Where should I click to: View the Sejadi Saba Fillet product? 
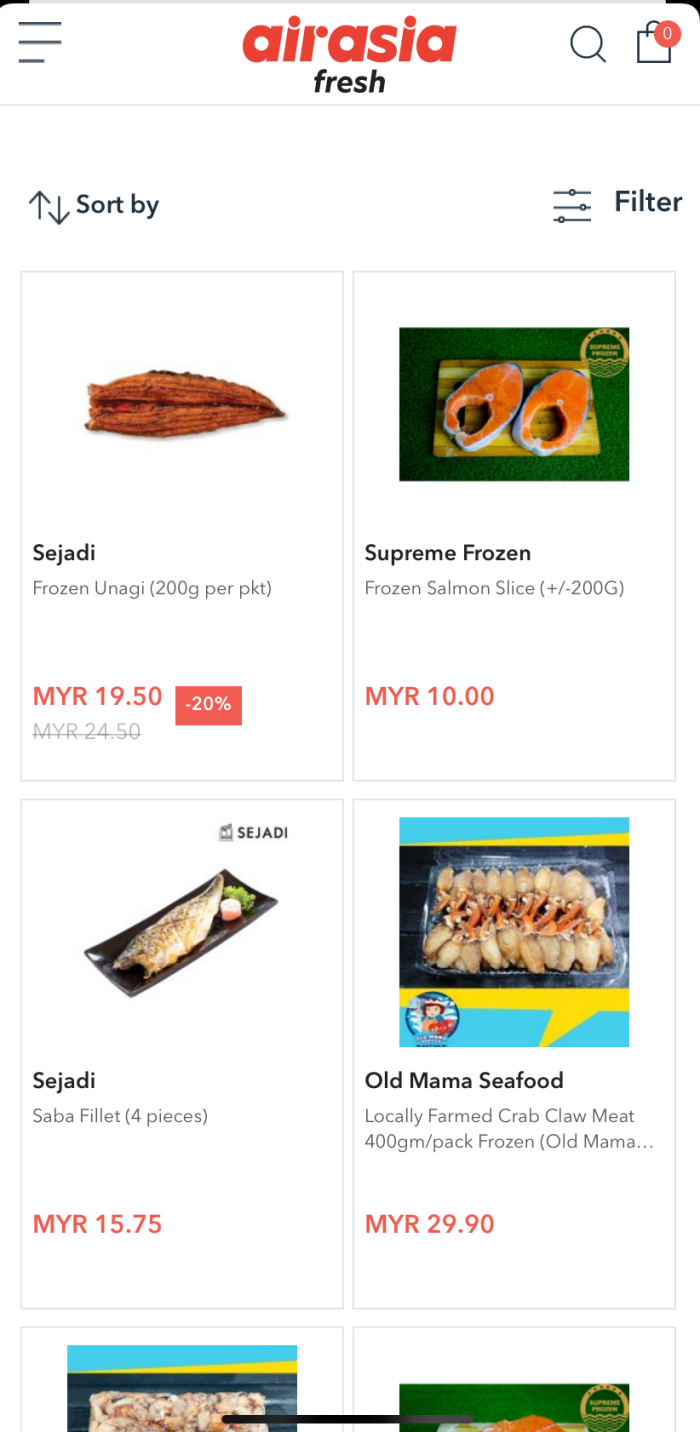[x=182, y=1053]
